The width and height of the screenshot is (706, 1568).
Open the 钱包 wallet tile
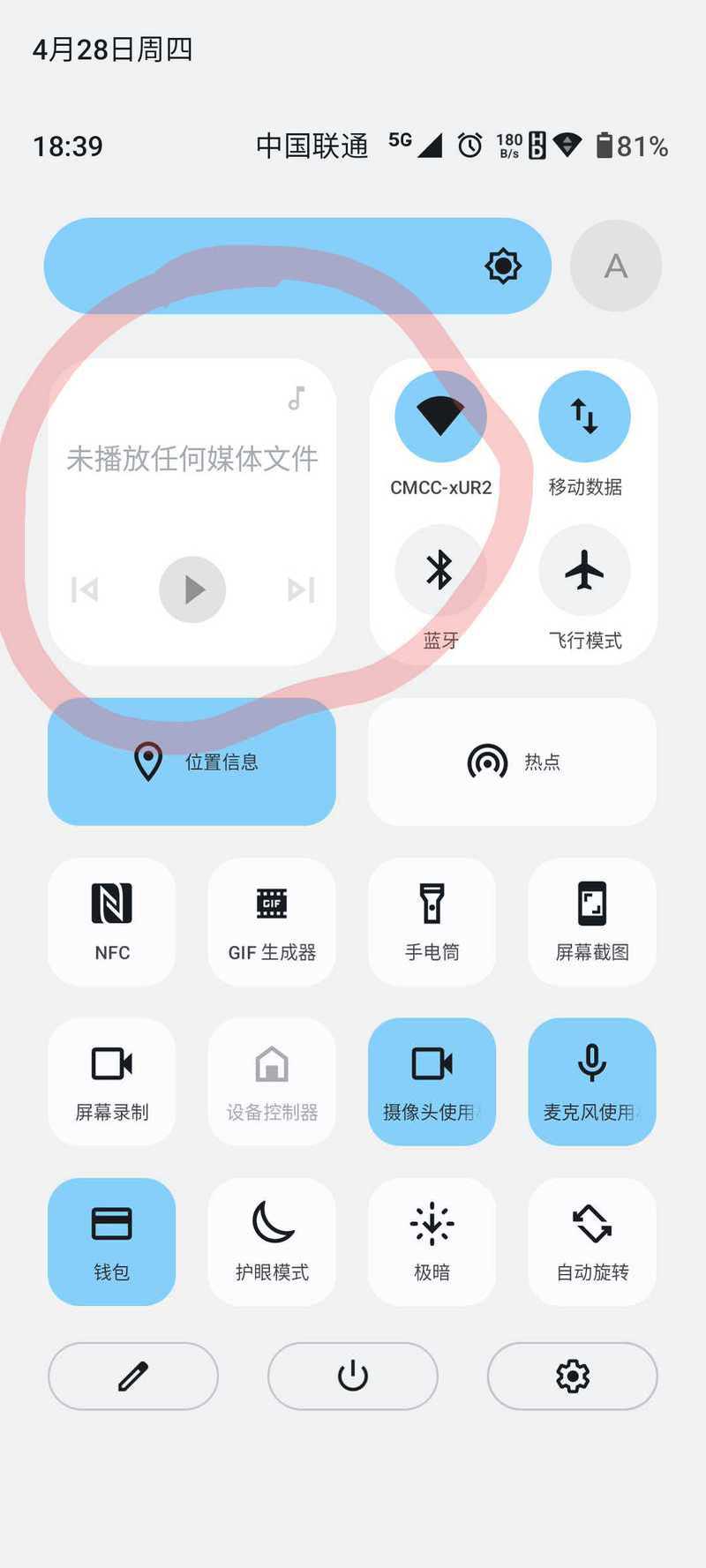tap(112, 1242)
